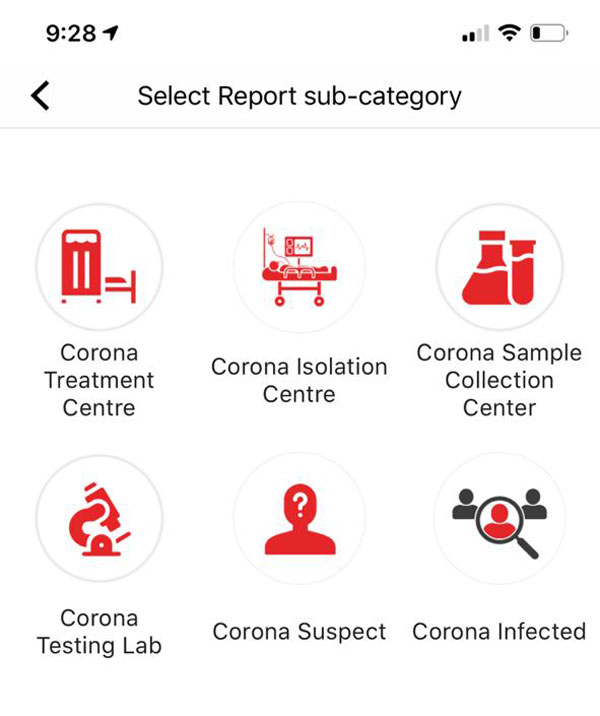Screen dimensions: 600x716
Task: Choose Corona Isolation Centre
Action: pos(298,267)
